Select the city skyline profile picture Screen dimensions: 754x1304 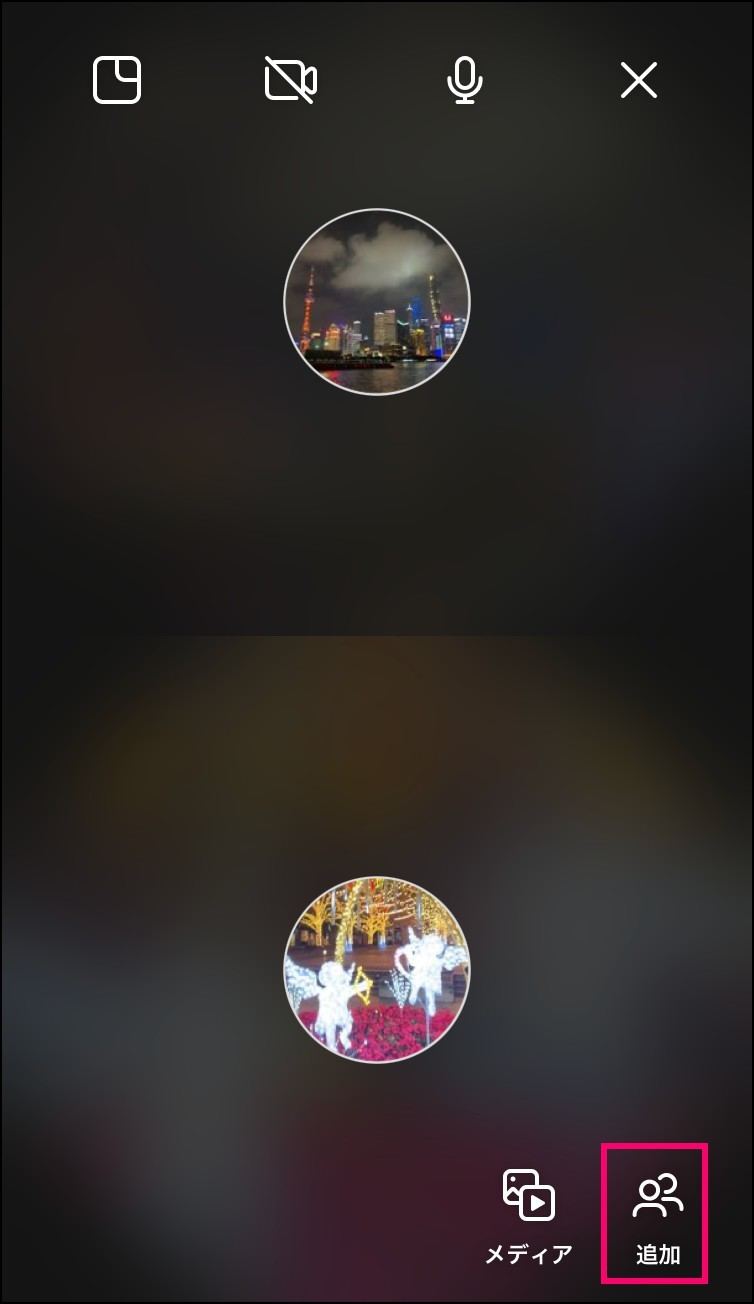pyautogui.click(x=377, y=302)
